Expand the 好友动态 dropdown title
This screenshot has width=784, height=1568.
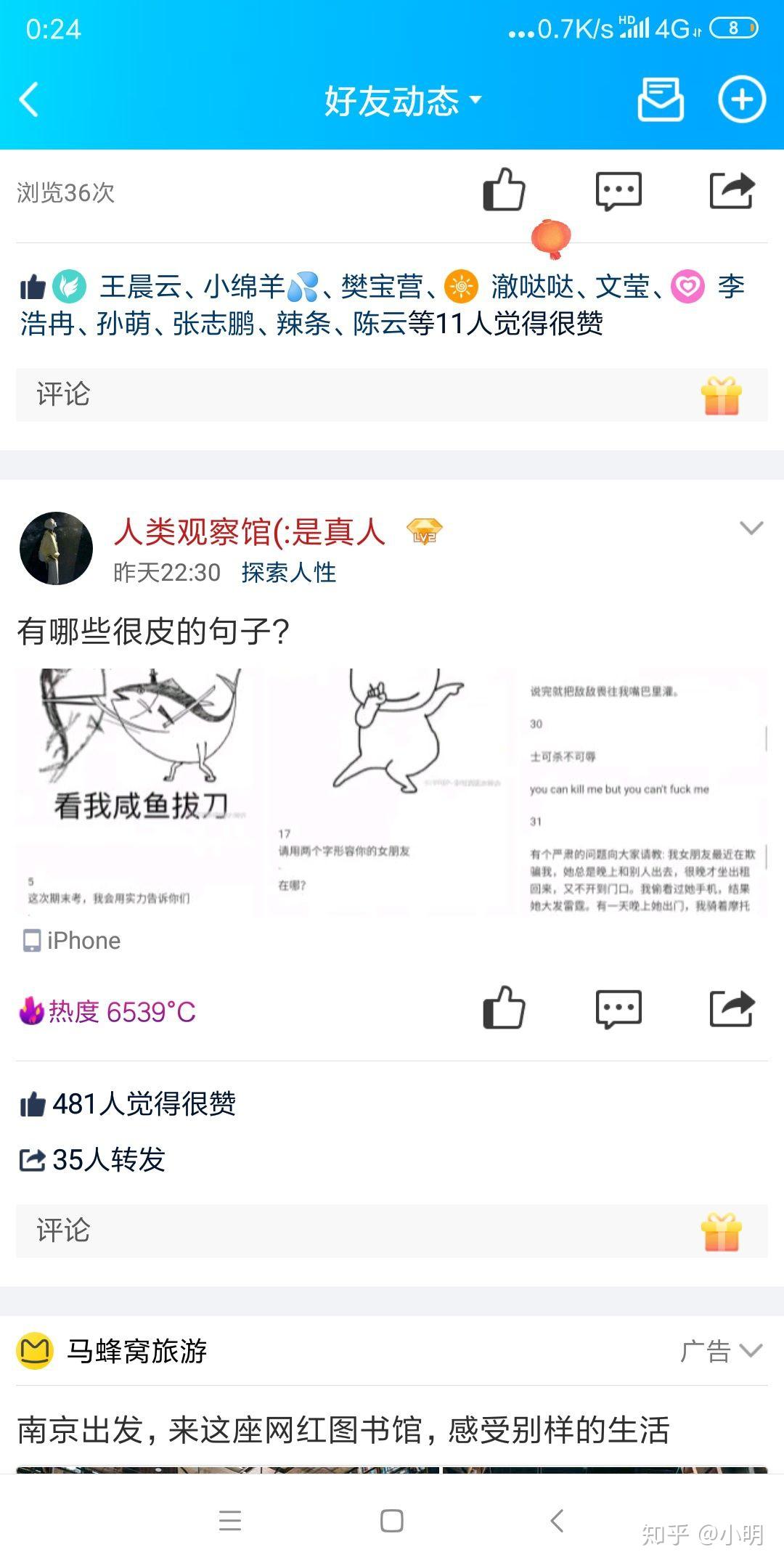(402, 100)
